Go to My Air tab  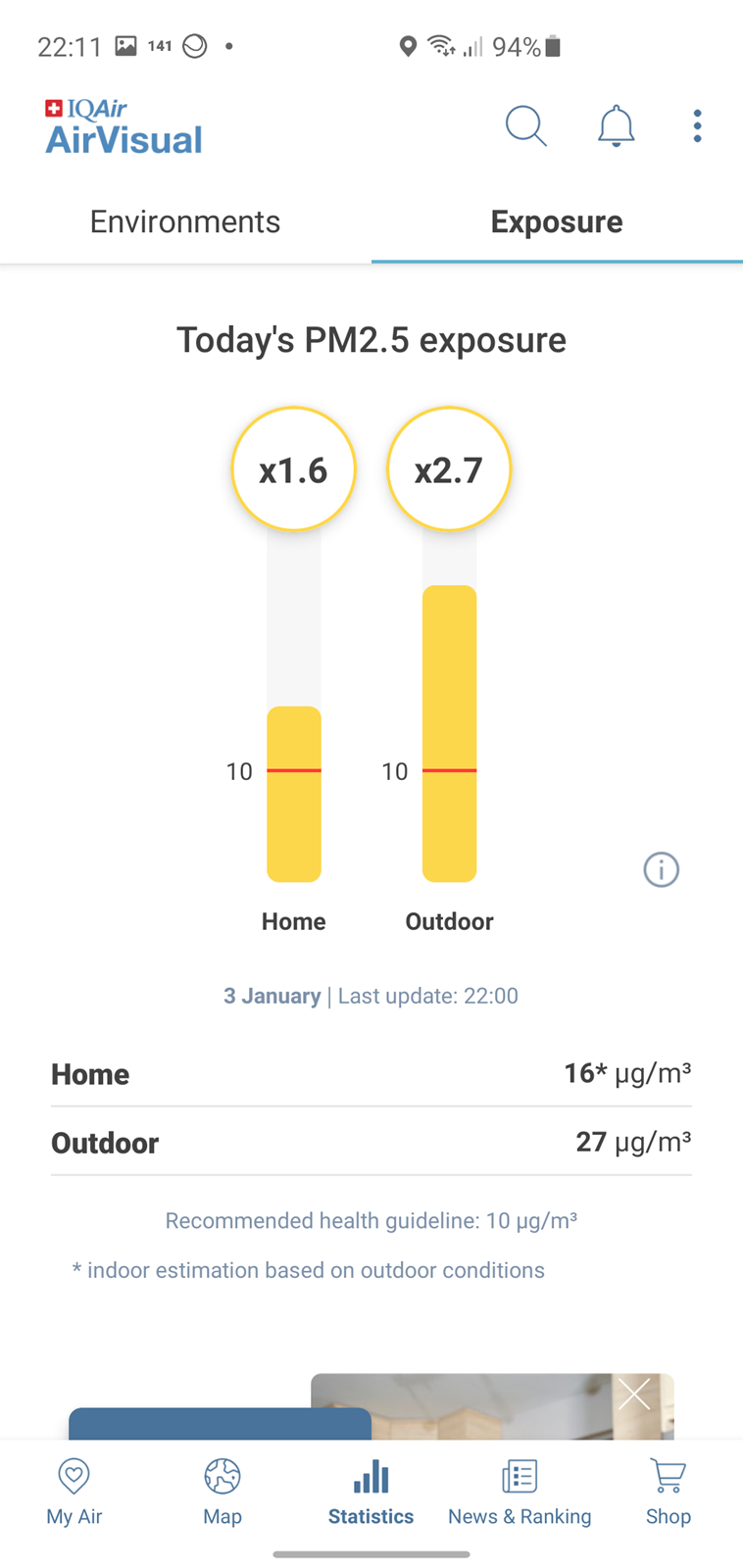point(74,1492)
